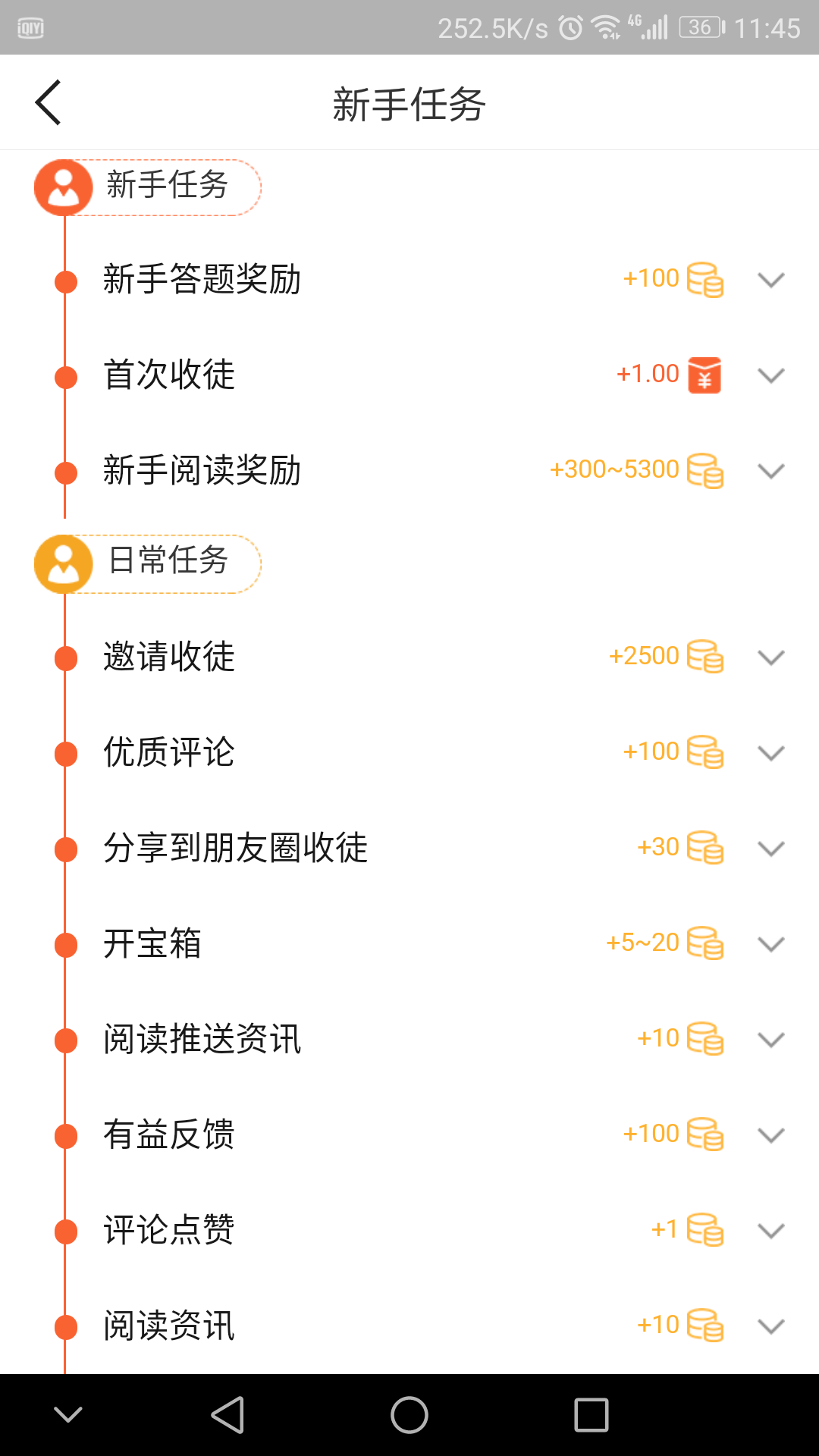819x1456 pixels.
Task: Expand the 阅读推送资讯 row
Action: 770,1040
